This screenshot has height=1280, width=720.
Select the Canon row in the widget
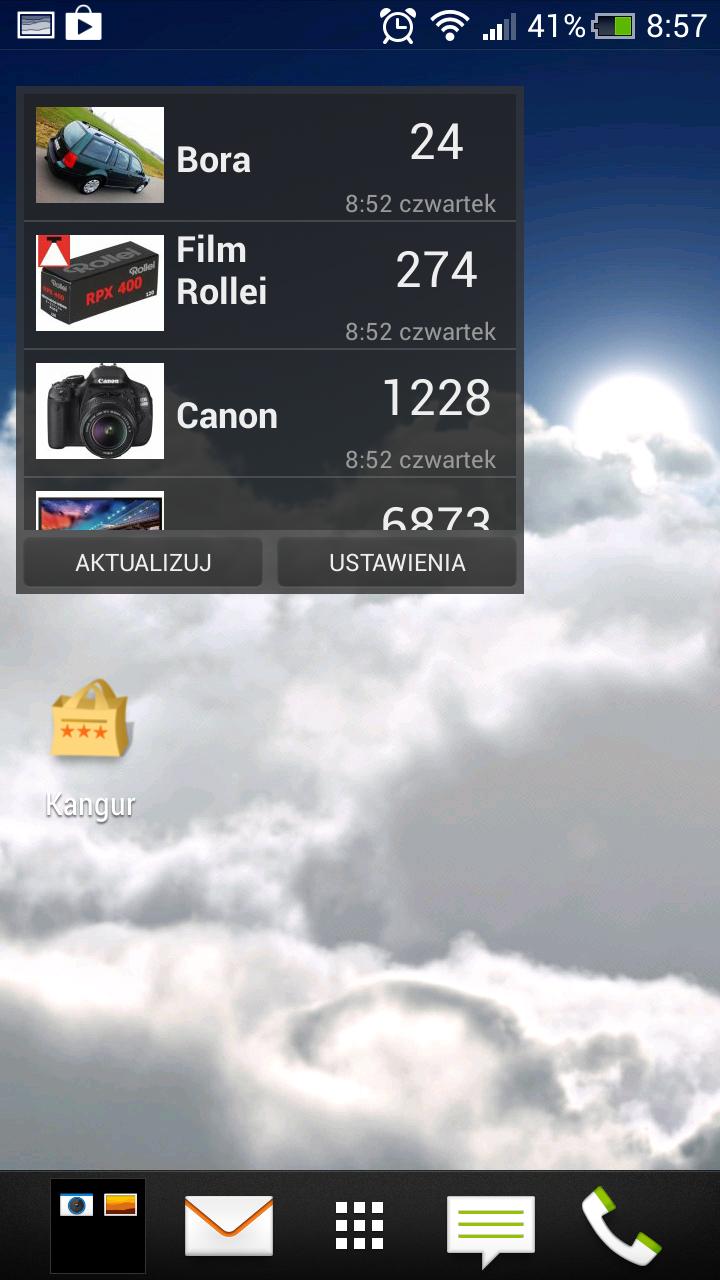[270, 413]
